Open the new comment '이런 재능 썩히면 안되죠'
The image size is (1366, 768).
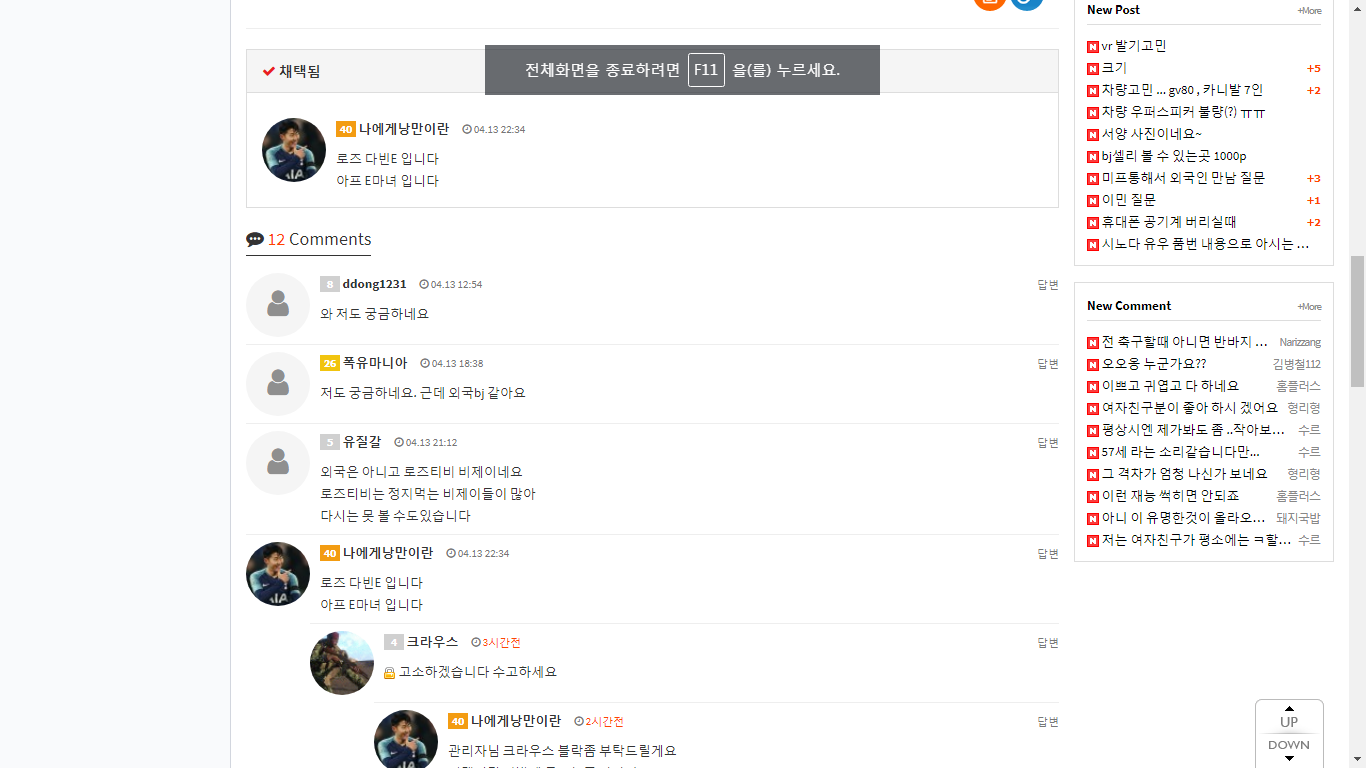point(1170,496)
